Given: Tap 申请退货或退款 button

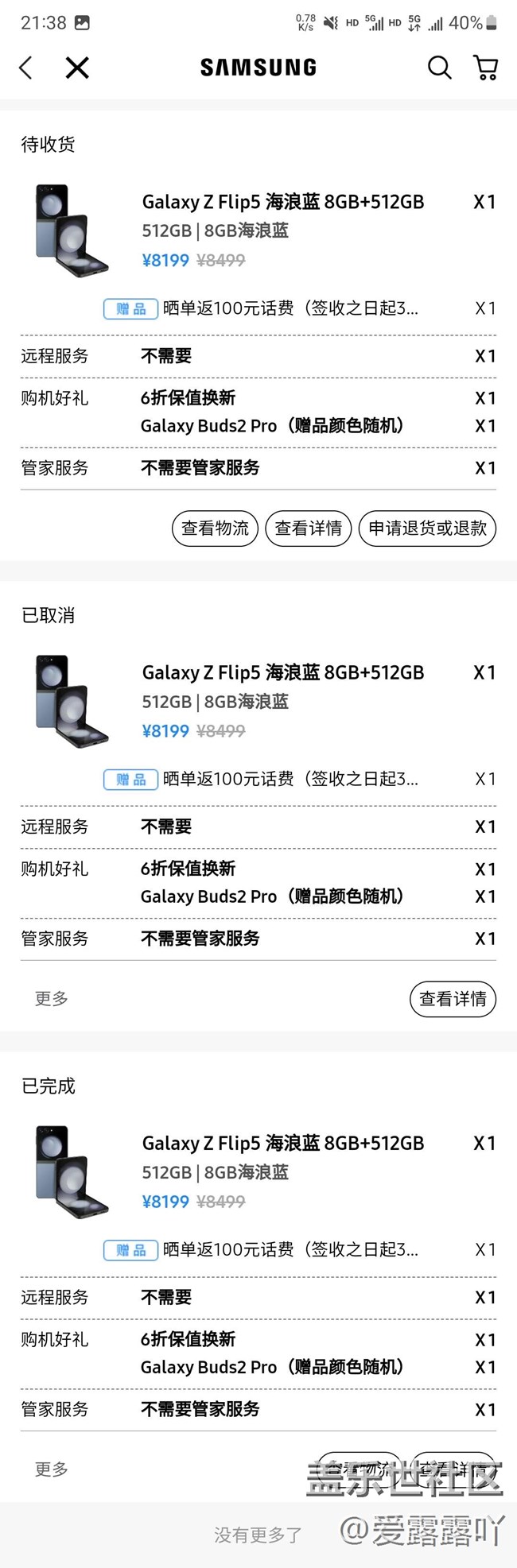Looking at the screenshot, I should pos(427,528).
